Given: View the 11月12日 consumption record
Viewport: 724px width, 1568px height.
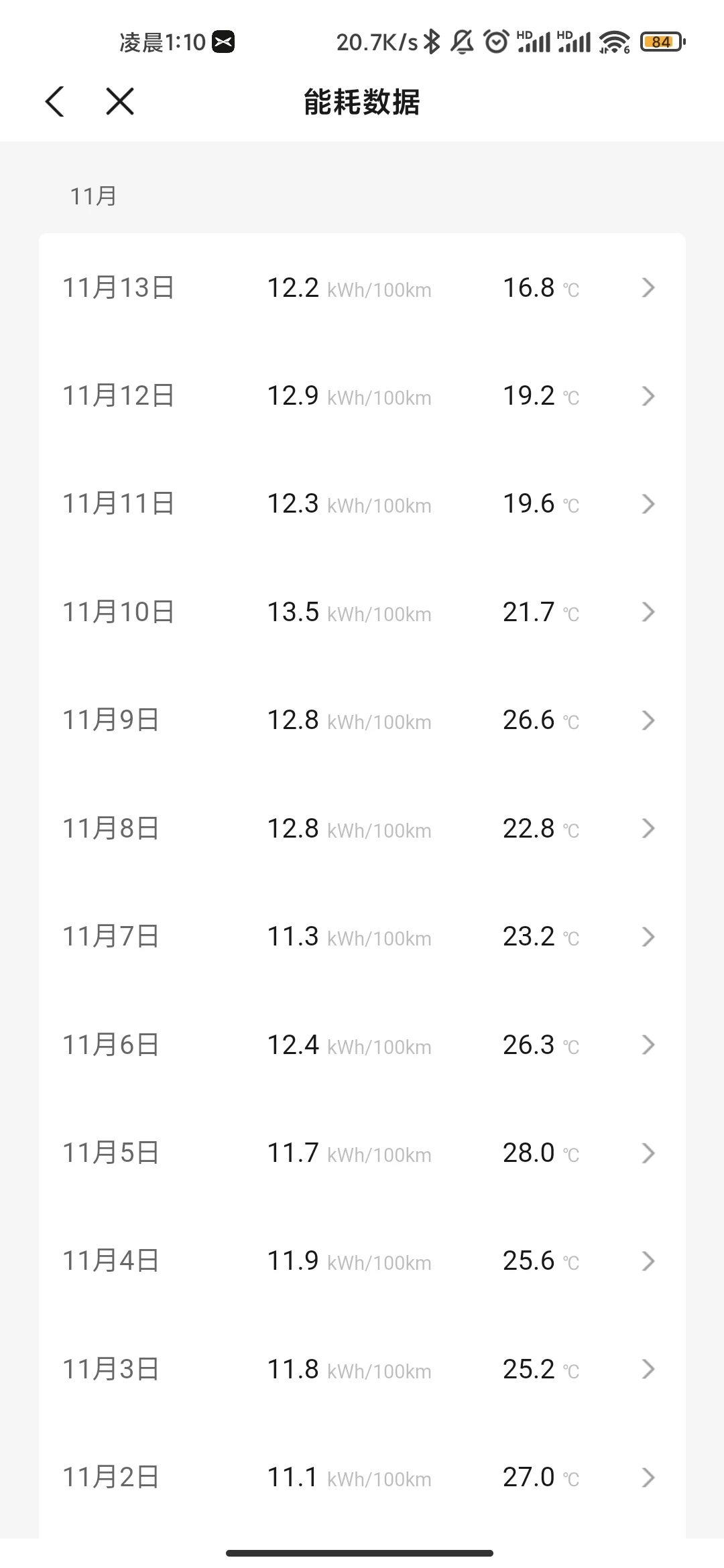Looking at the screenshot, I should [x=362, y=396].
